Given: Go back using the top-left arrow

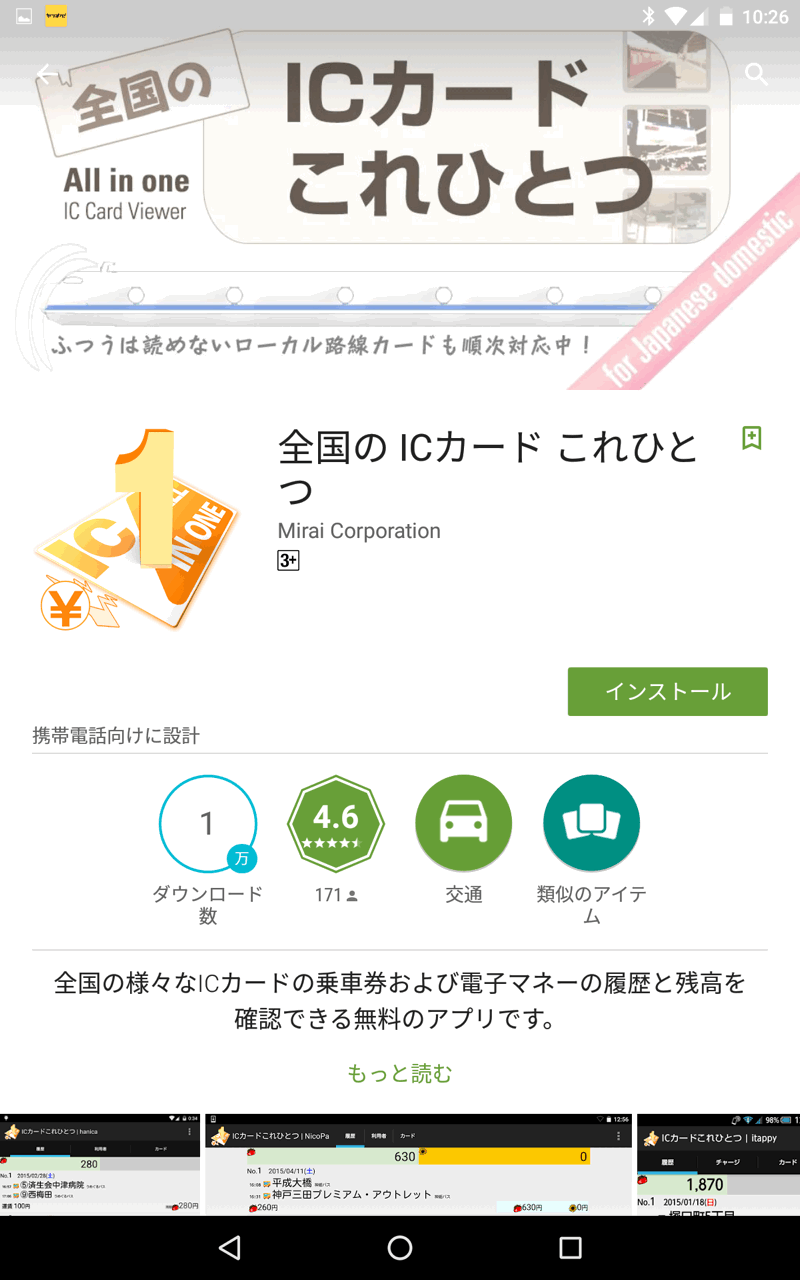Looking at the screenshot, I should pyautogui.click(x=46, y=74).
